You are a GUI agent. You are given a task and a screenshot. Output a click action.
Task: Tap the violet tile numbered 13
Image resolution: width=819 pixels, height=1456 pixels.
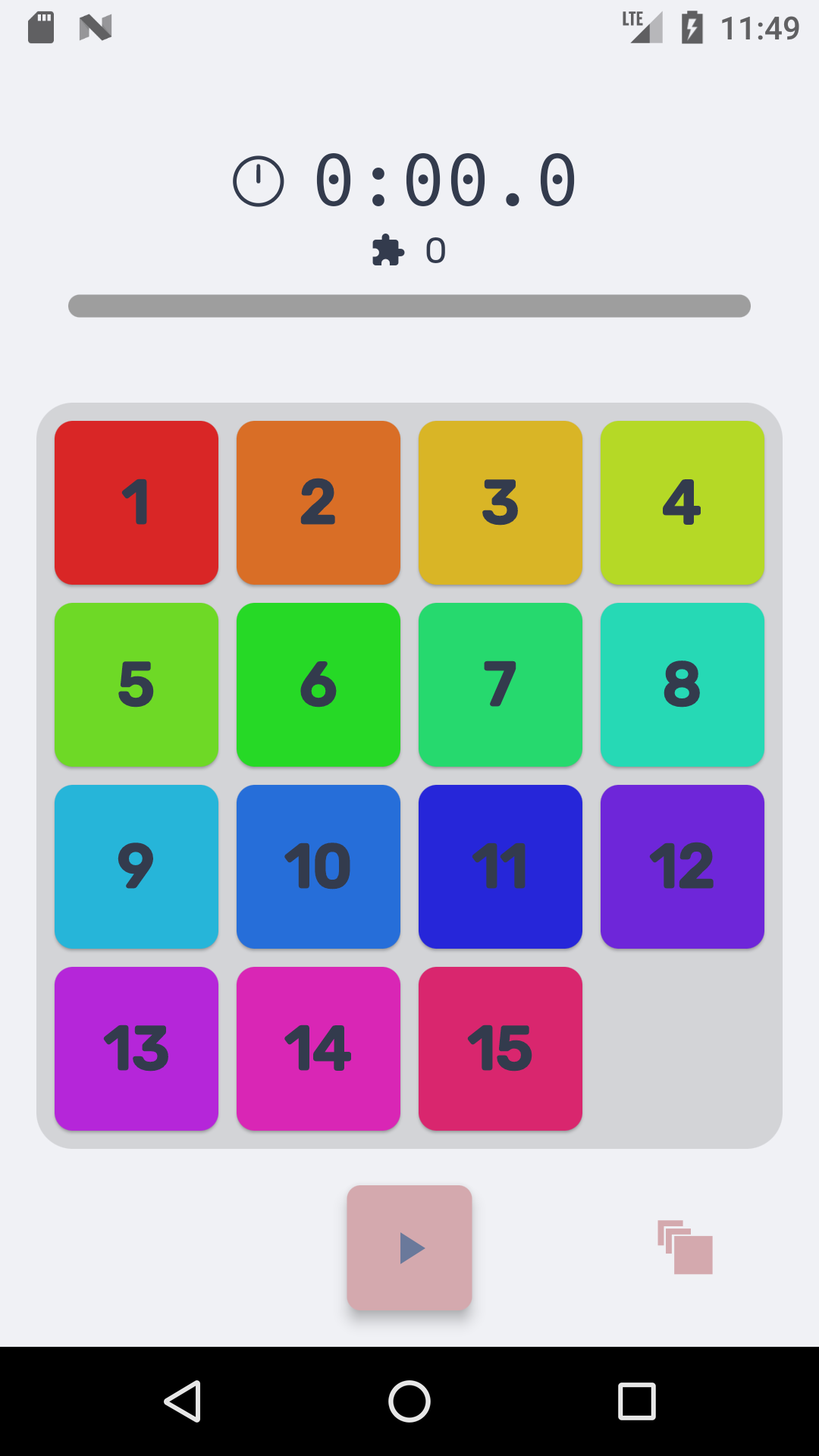(136, 1049)
